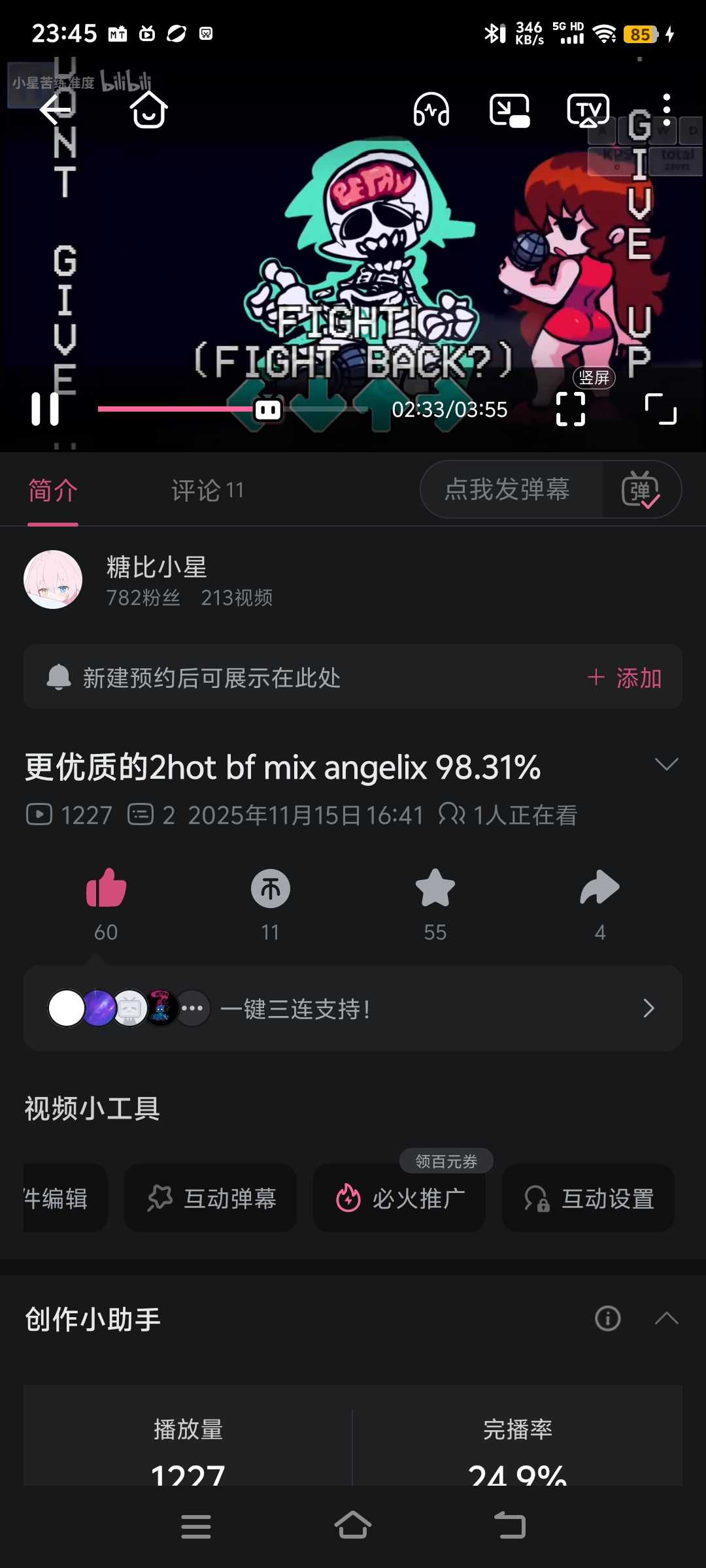Viewport: 706px width, 1568px height.
Task: Collapse the 创作小助手 section
Action: point(666,1318)
